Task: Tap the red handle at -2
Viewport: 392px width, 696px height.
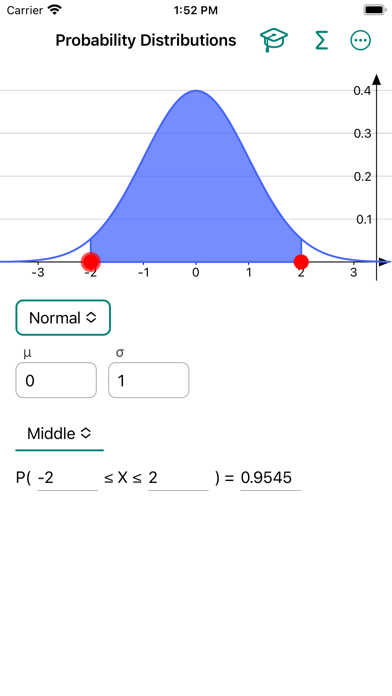Action: tap(91, 262)
